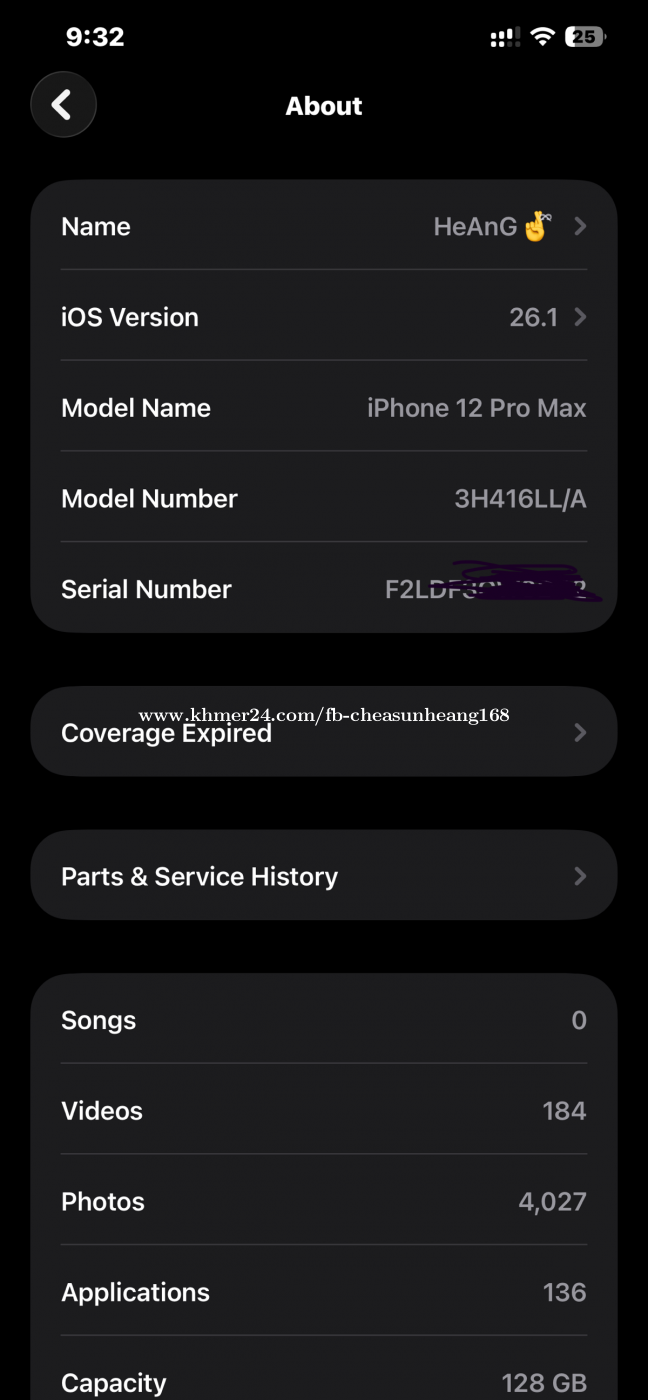
Task: View Parts & Service History
Action: (x=323, y=877)
